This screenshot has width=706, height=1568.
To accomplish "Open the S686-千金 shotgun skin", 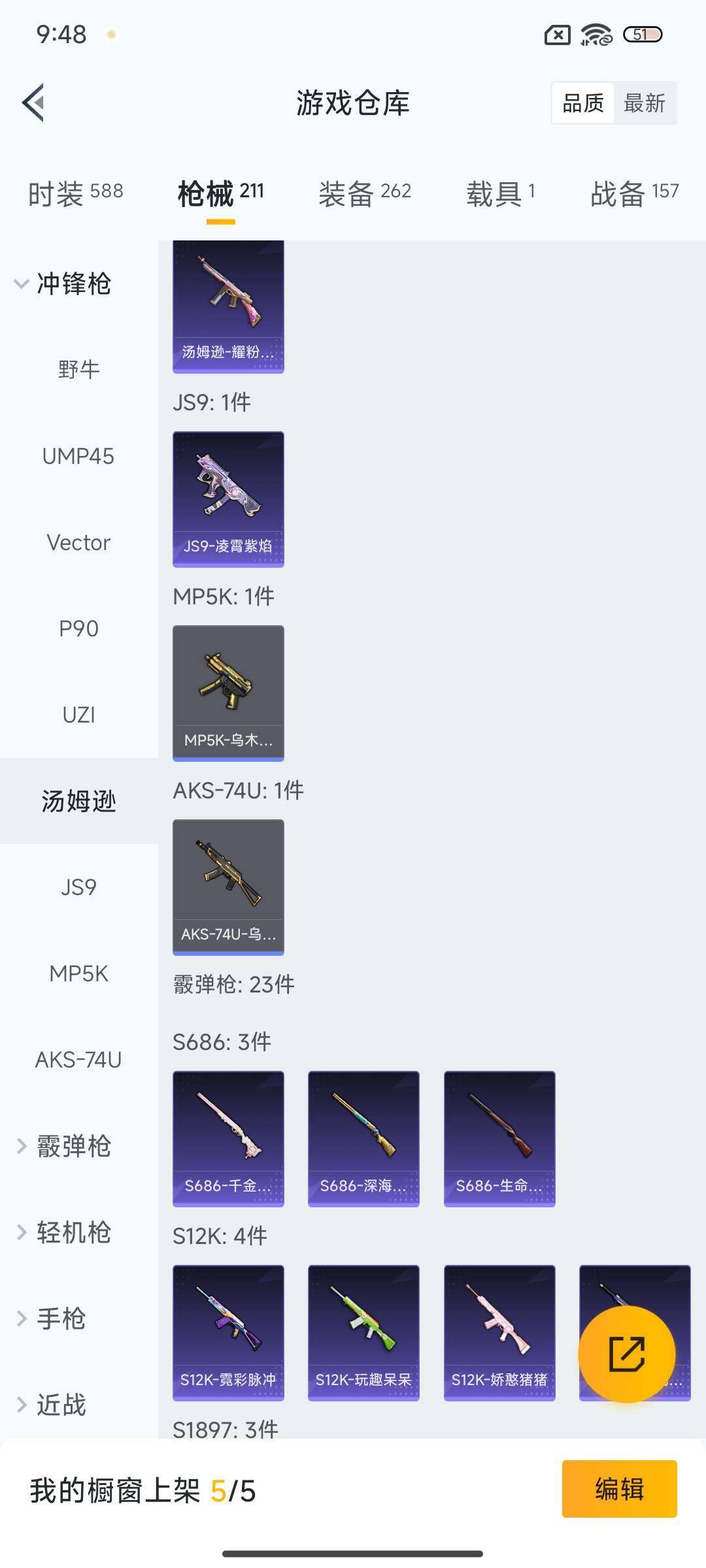I will [x=227, y=1138].
